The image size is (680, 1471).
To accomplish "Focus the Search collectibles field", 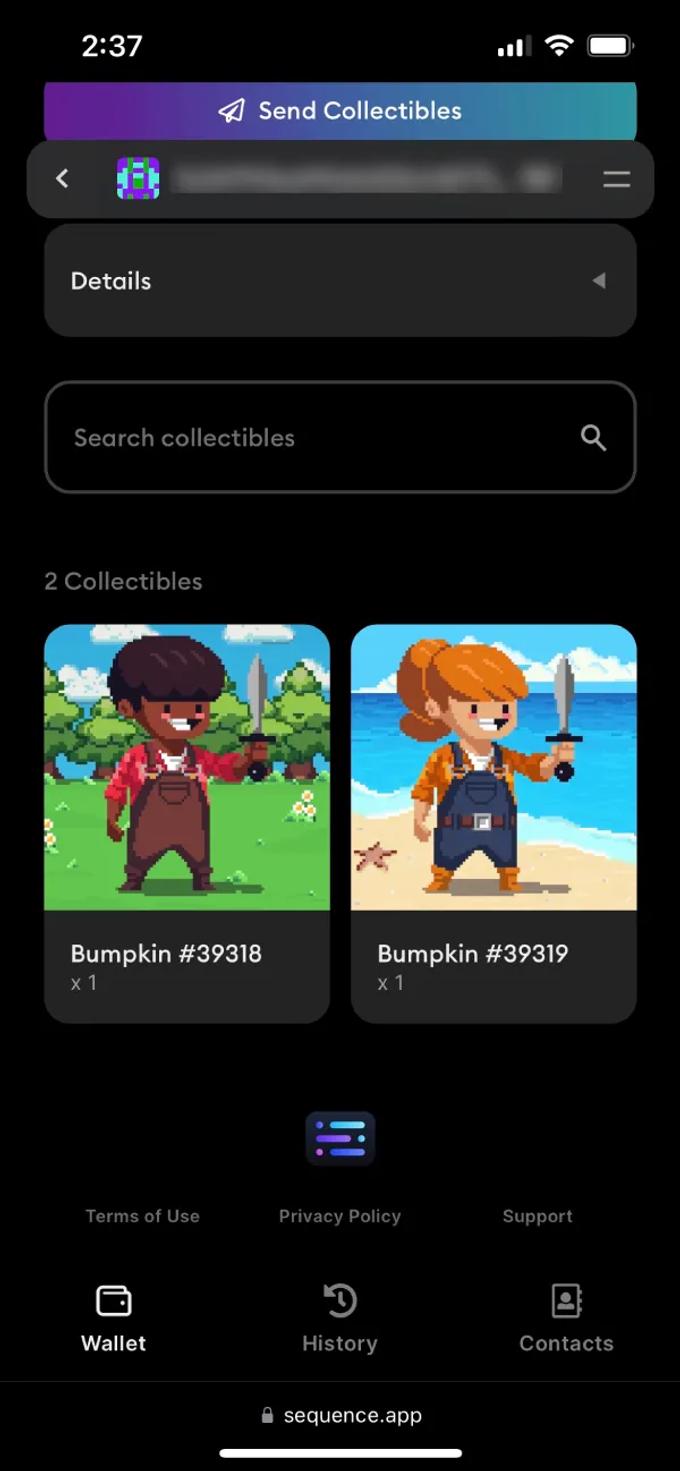I will (320, 437).
